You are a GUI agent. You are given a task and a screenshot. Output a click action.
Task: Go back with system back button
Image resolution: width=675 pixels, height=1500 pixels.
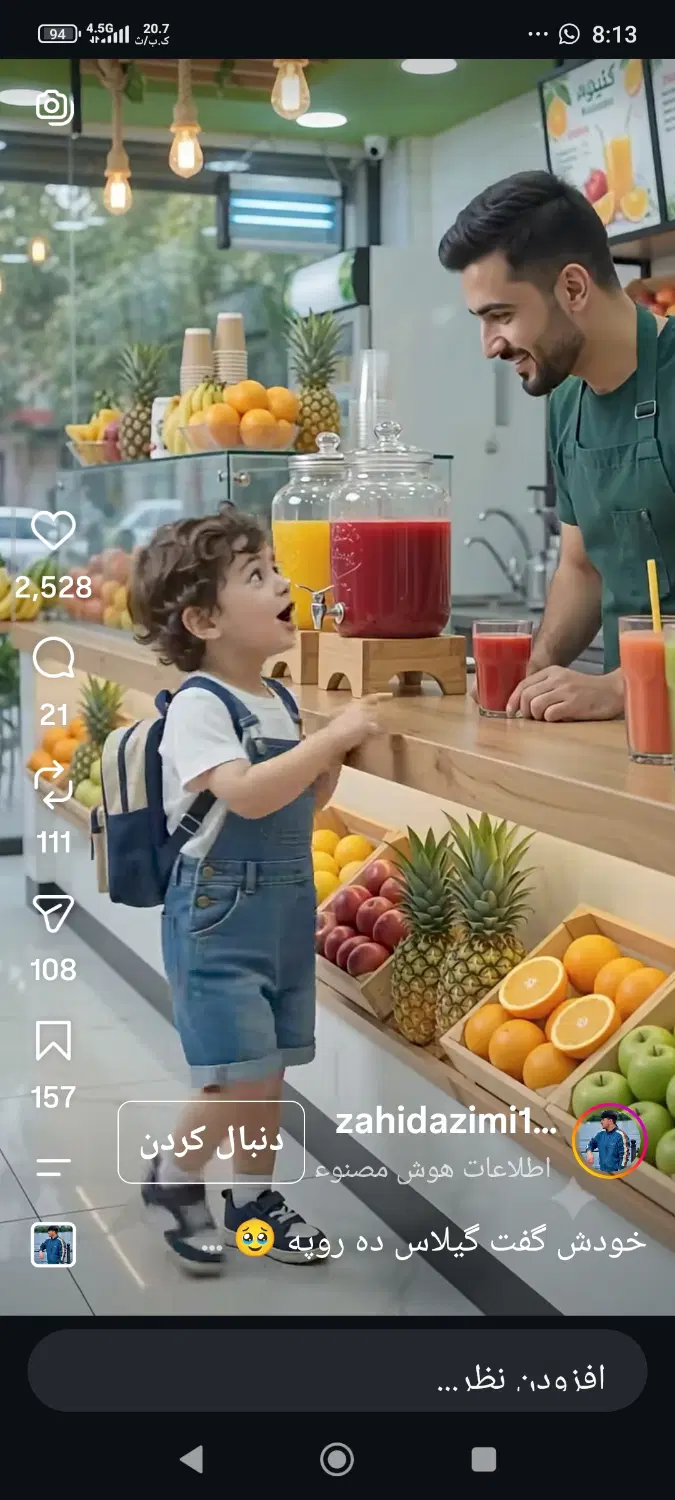[x=191, y=1459]
